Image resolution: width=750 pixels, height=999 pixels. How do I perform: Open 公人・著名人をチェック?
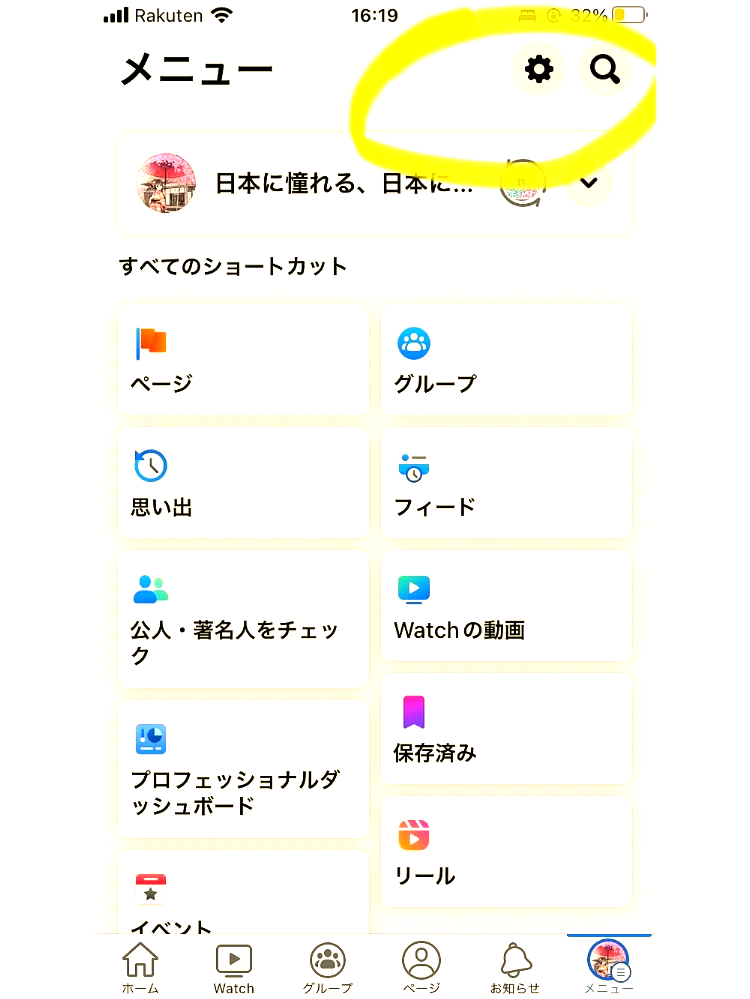243,619
